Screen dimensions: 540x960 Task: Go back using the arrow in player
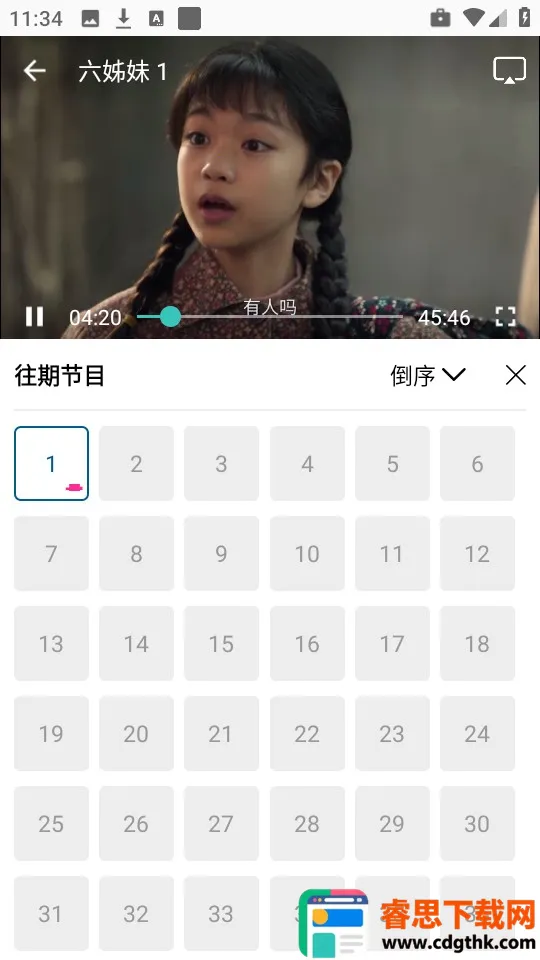pos(34,72)
